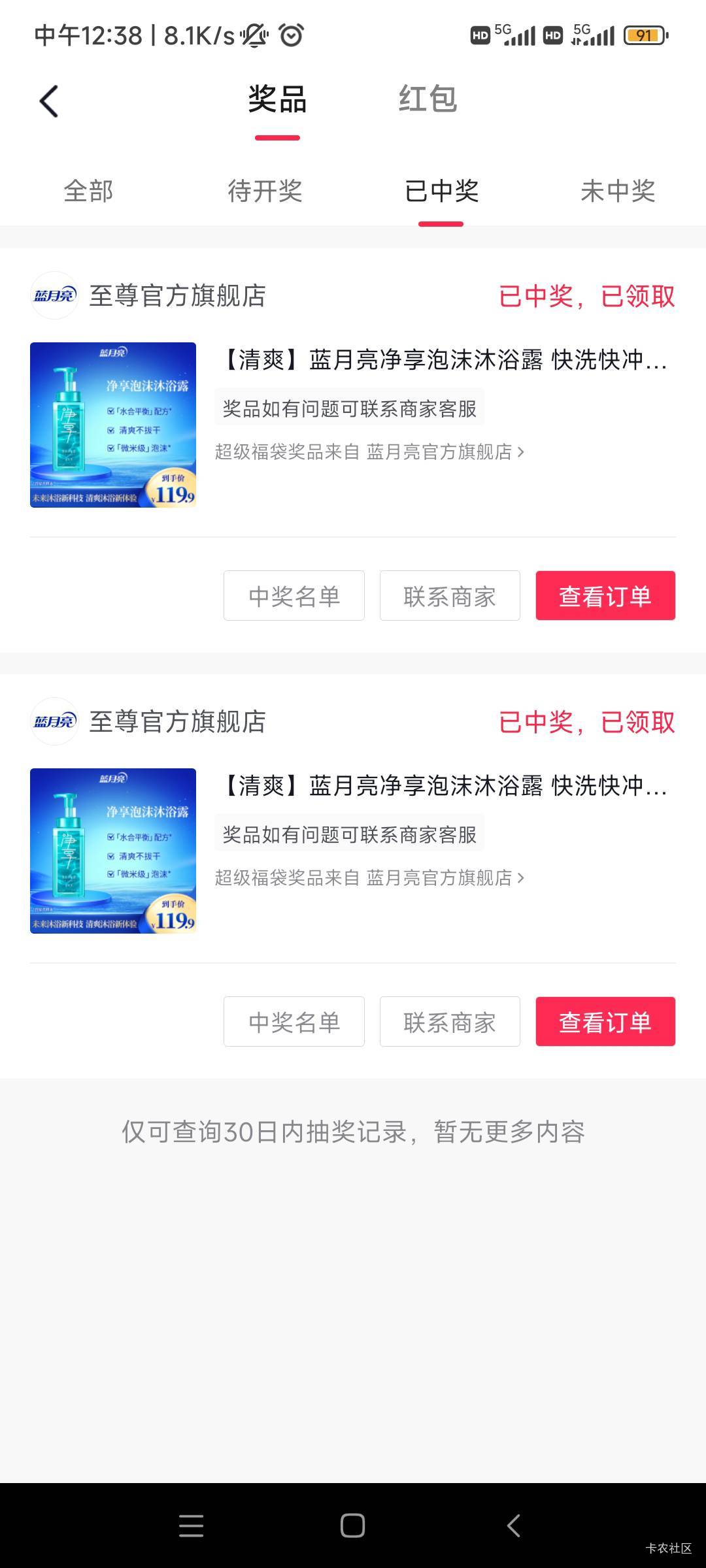Viewport: 706px width, 1568px height.
Task: Open the first 蓝月亮净享泡沫沐浴露 product image
Action: [113, 425]
